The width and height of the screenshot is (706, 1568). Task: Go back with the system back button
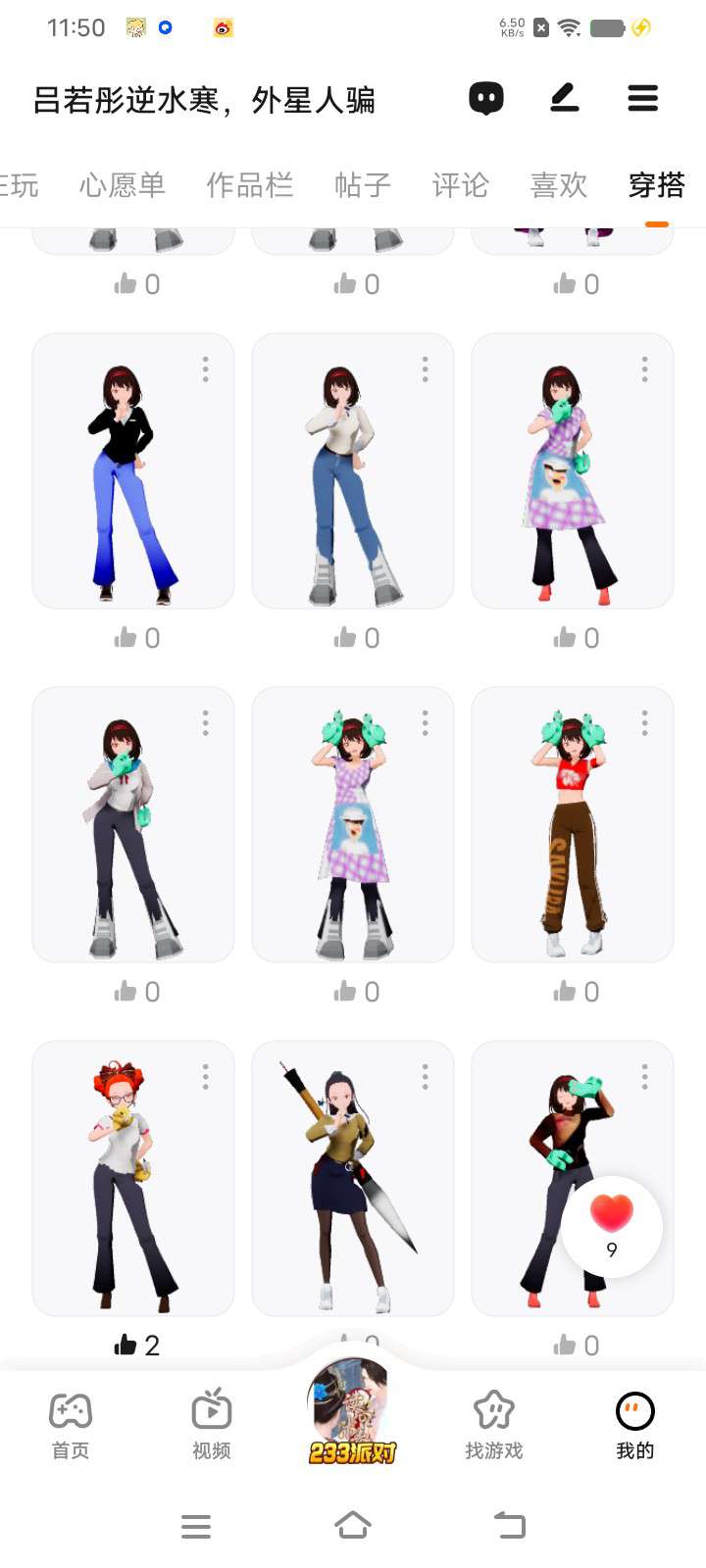coord(510,1525)
